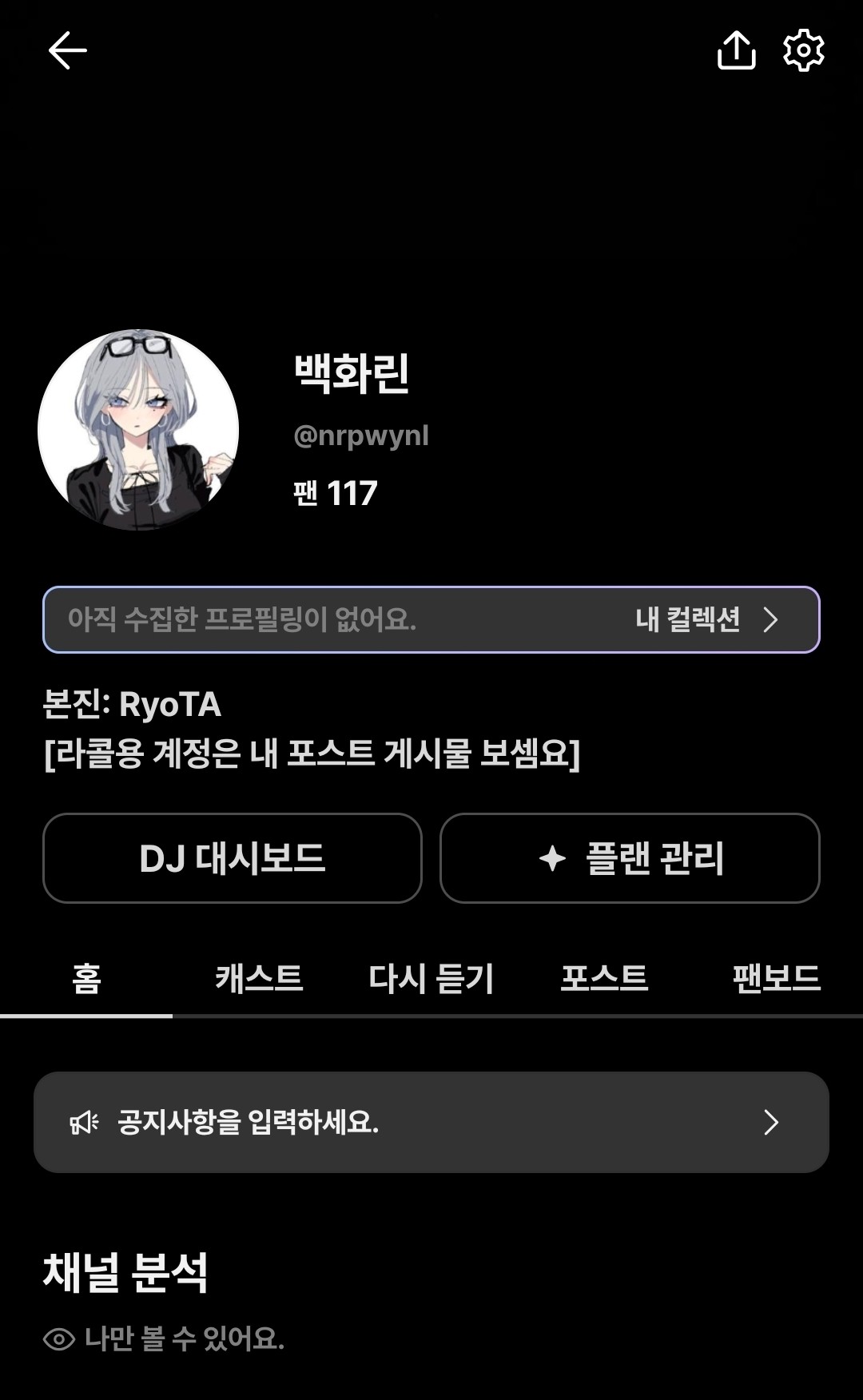Go to the 포스트 tab

[604, 978]
